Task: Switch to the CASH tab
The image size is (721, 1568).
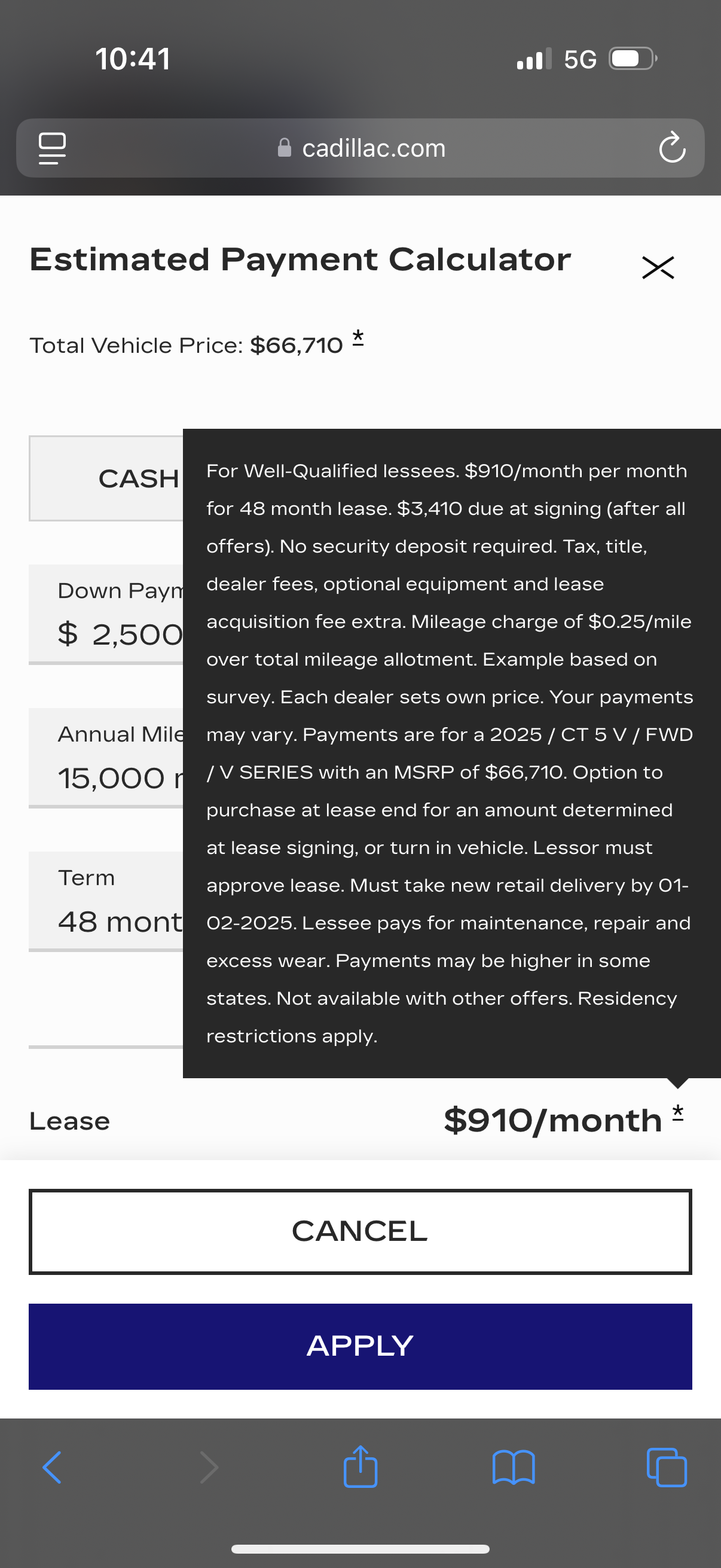Action: tap(106, 478)
